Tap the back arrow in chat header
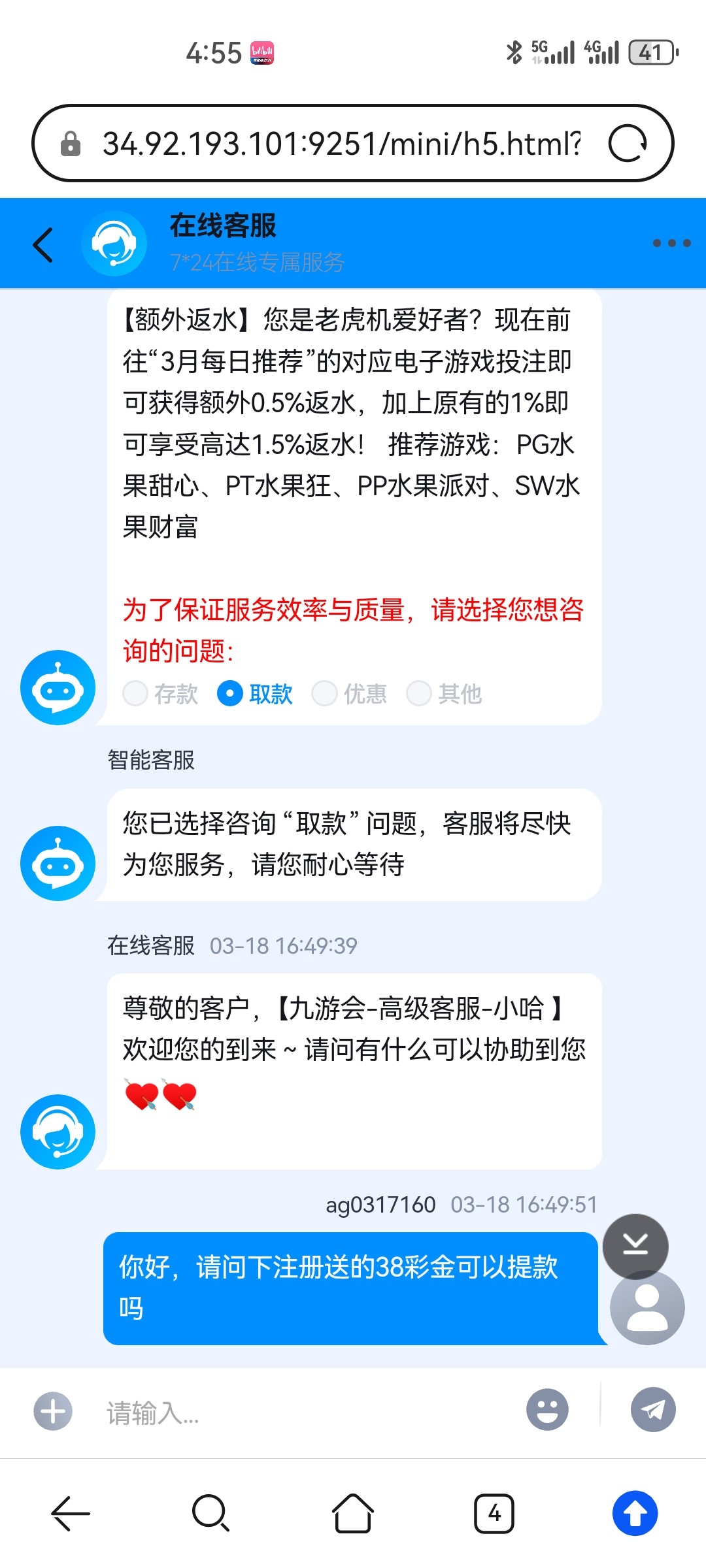Screen dimensions: 706x1568 [42, 244]
